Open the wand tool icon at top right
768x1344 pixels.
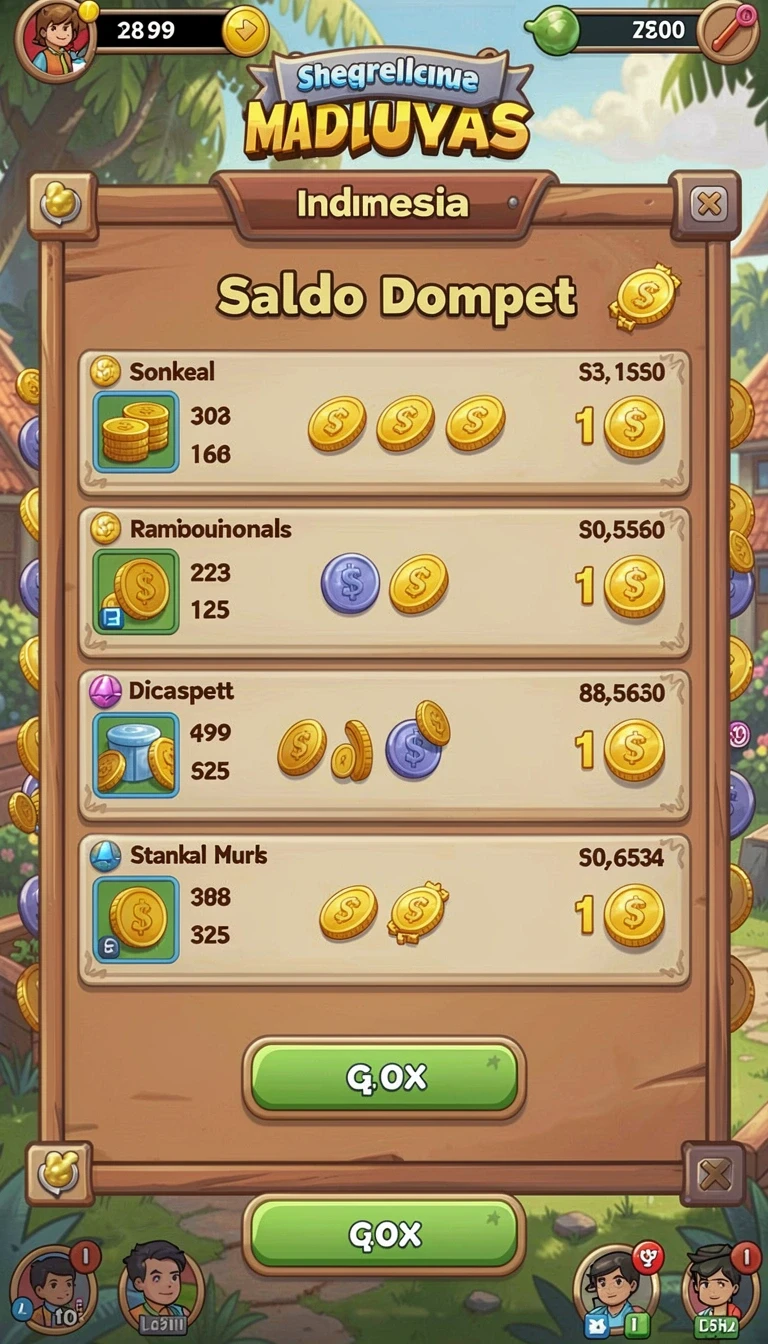tap(729, 32)
